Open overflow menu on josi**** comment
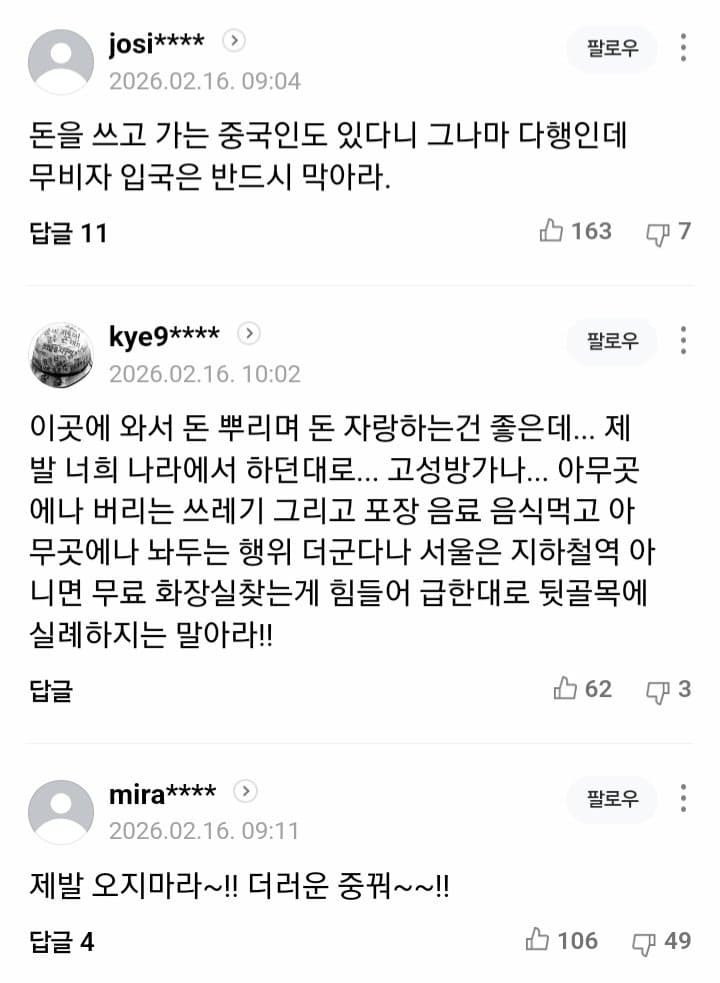The image size is (720, 983). [x=683, y=48]
